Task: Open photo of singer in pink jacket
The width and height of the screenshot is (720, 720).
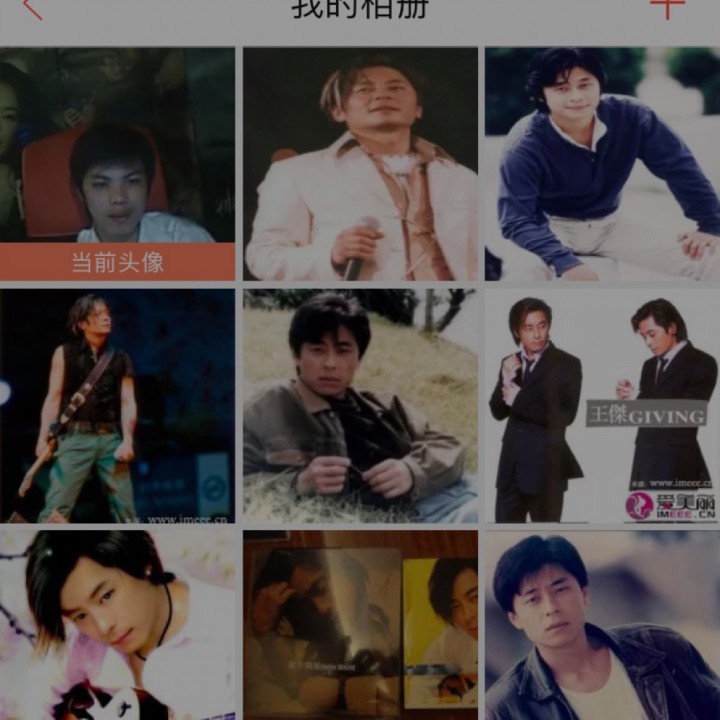Action: point(360,164)
